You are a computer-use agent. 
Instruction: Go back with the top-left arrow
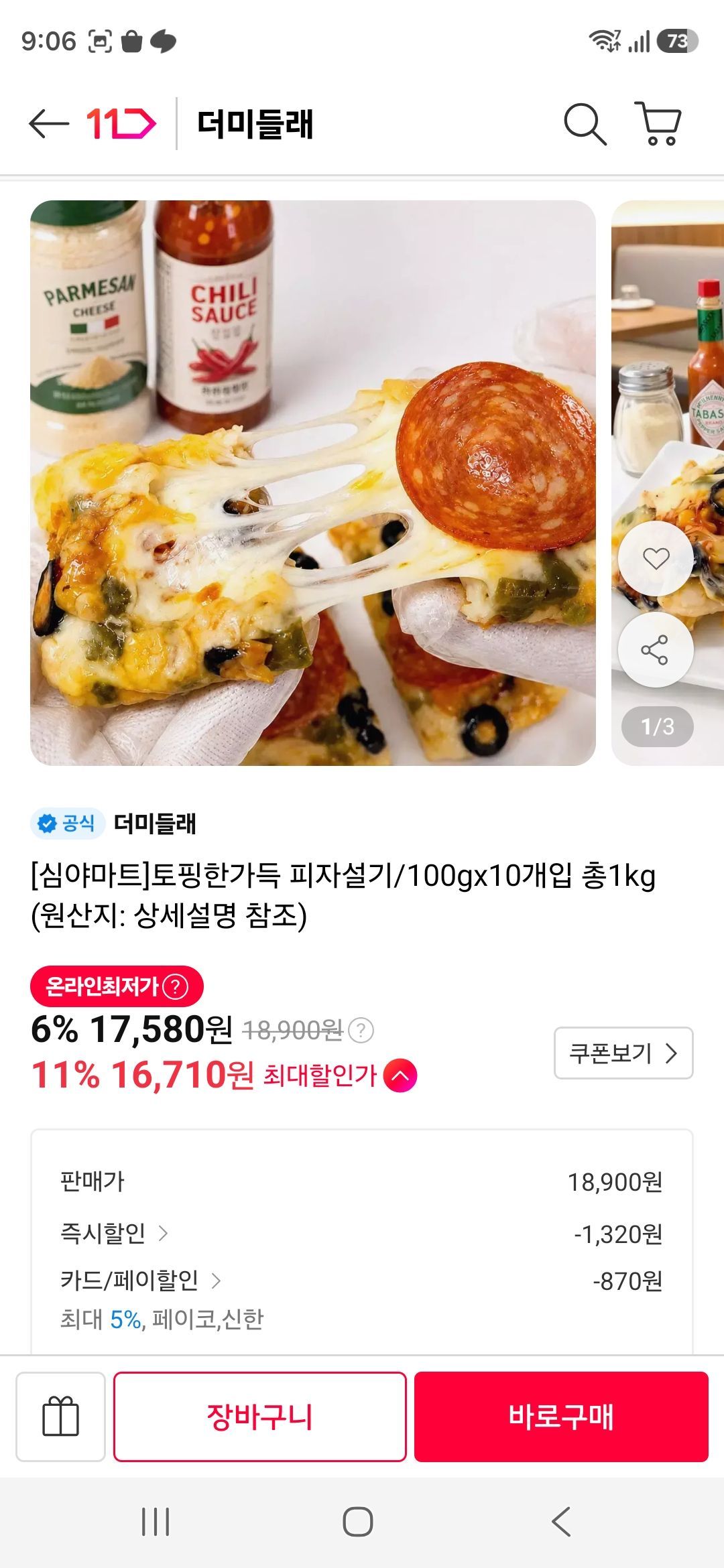coord(49,124)
